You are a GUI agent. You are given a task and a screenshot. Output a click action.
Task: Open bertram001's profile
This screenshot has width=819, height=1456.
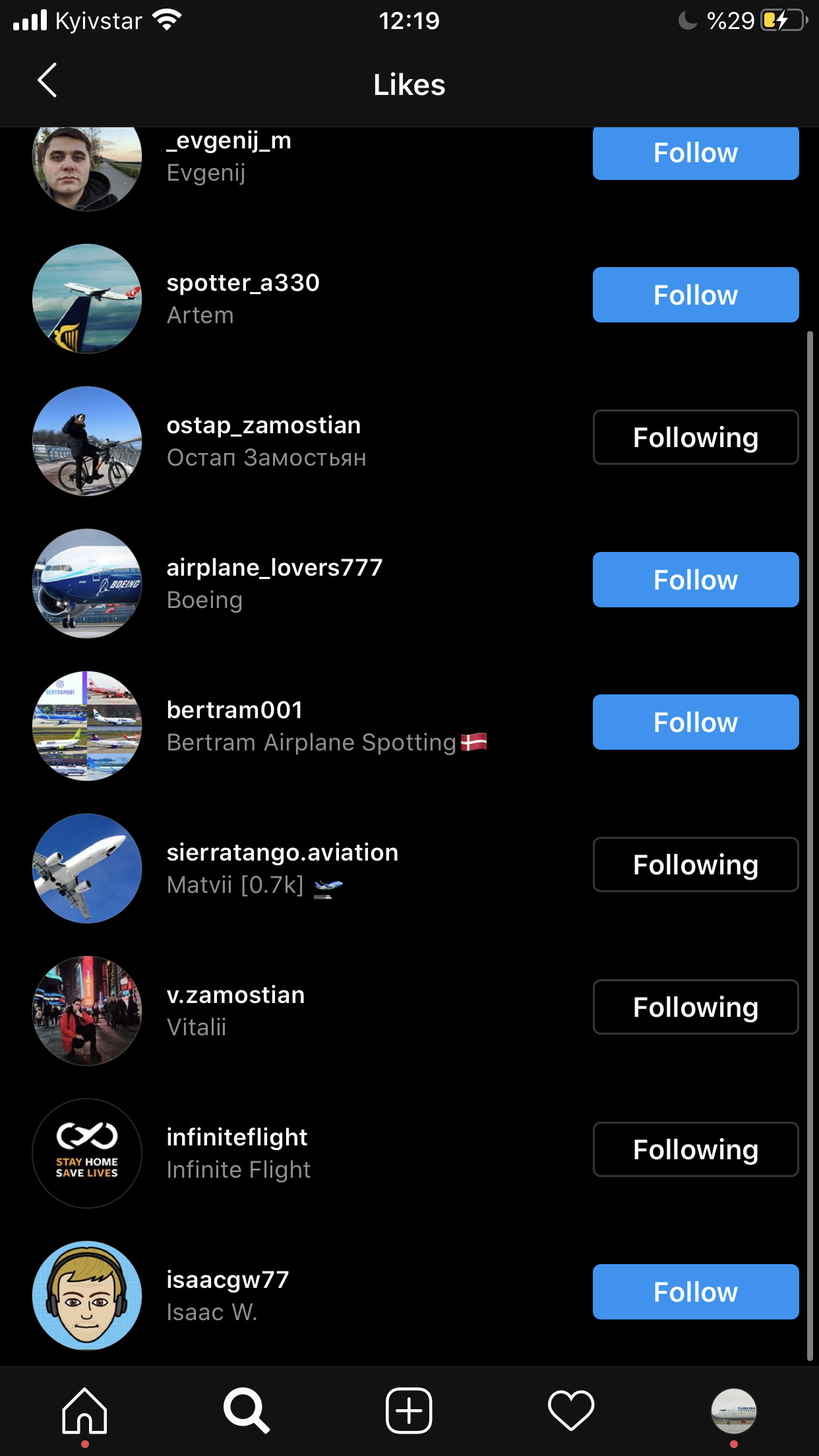click(235, 710)
